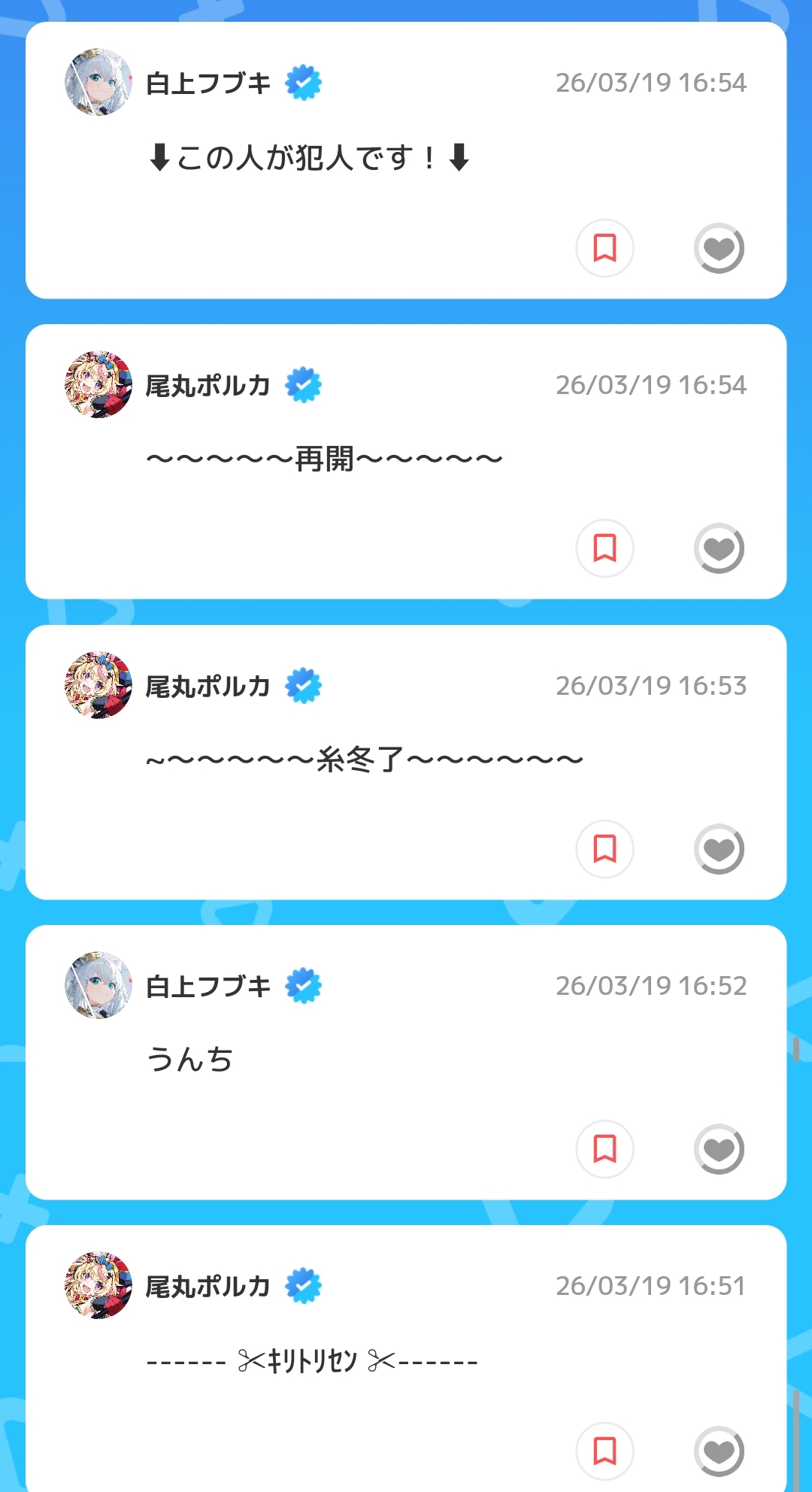Bookmark Polka's 「糸冬了」 post

[x=604, y=849]
